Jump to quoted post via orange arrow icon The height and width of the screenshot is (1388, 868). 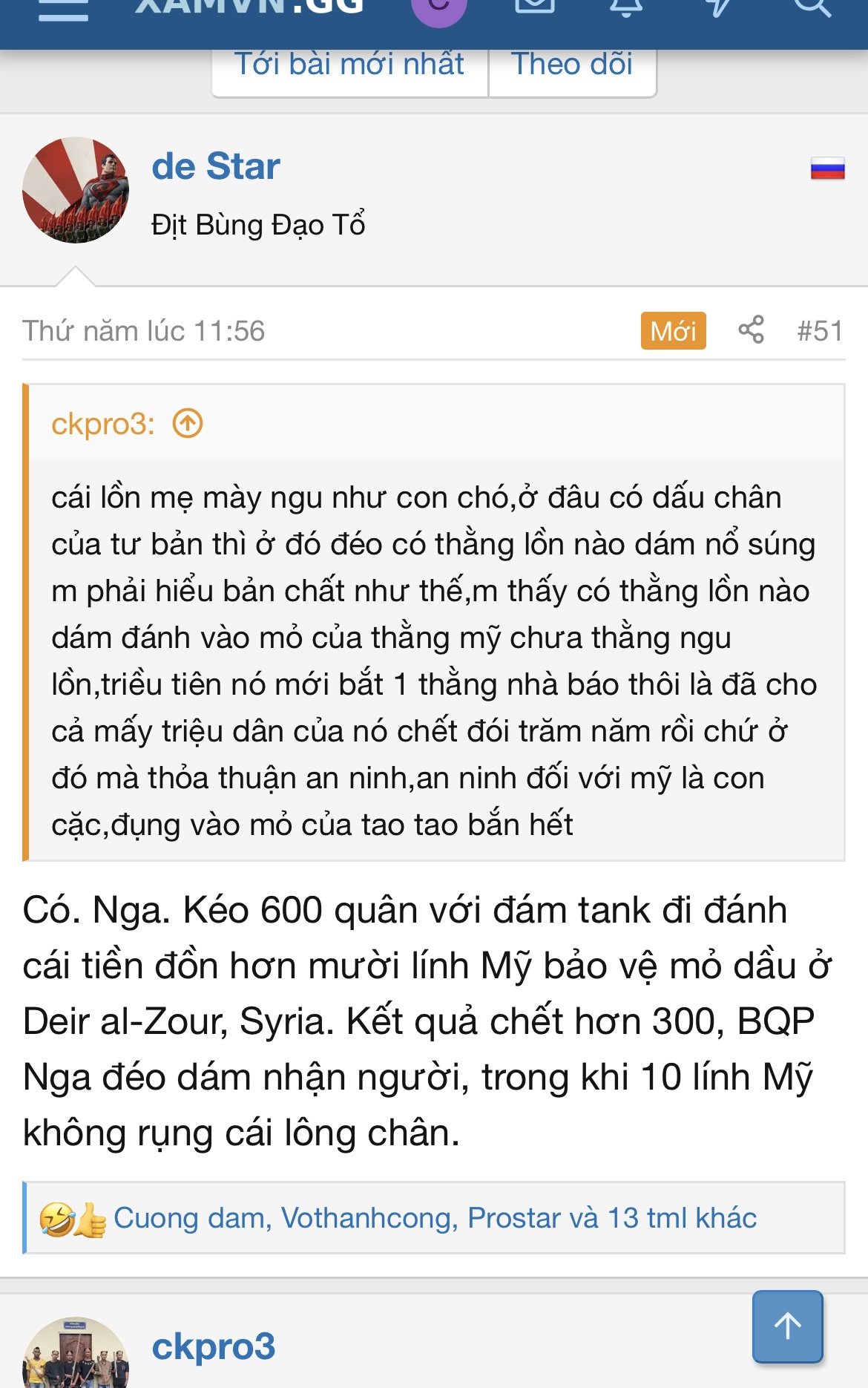tap(187, 424)
